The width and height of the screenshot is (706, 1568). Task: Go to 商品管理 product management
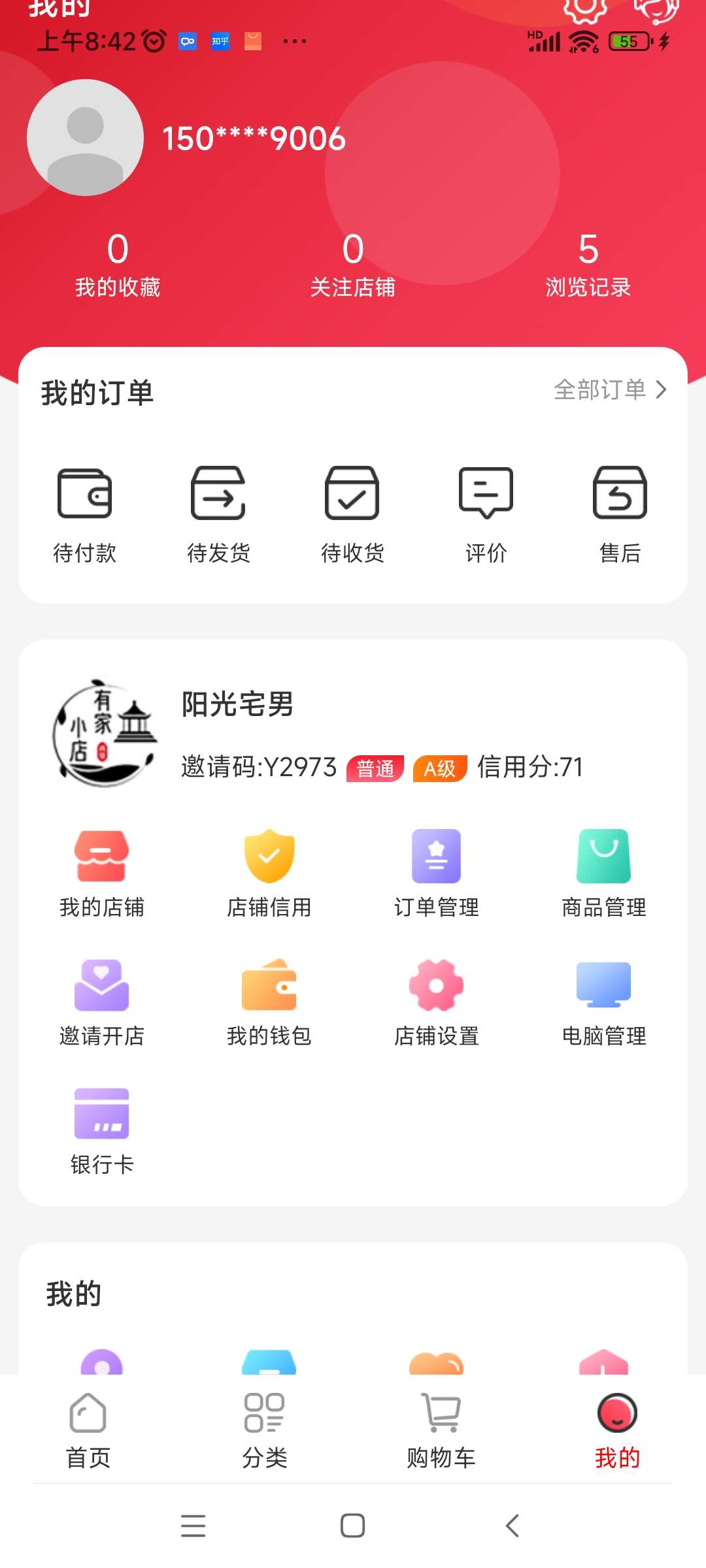pos(603,874)
